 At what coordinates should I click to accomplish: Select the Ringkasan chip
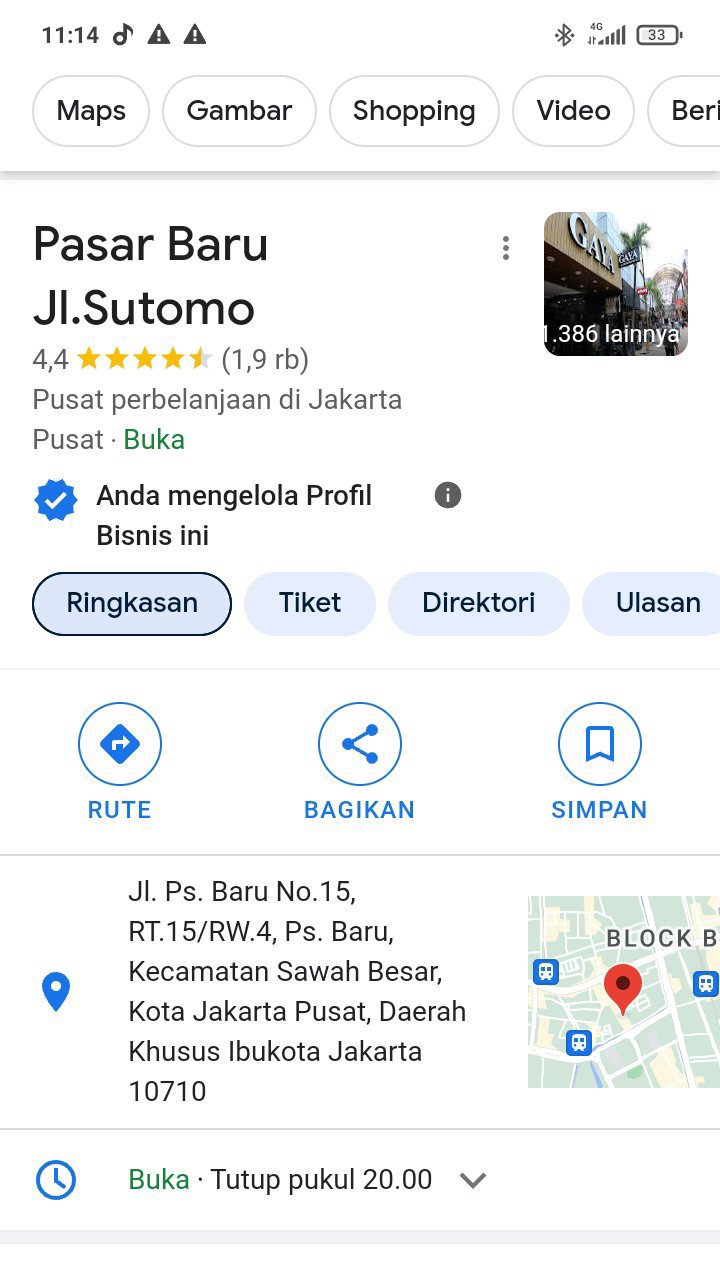click(x=132, y=603)
